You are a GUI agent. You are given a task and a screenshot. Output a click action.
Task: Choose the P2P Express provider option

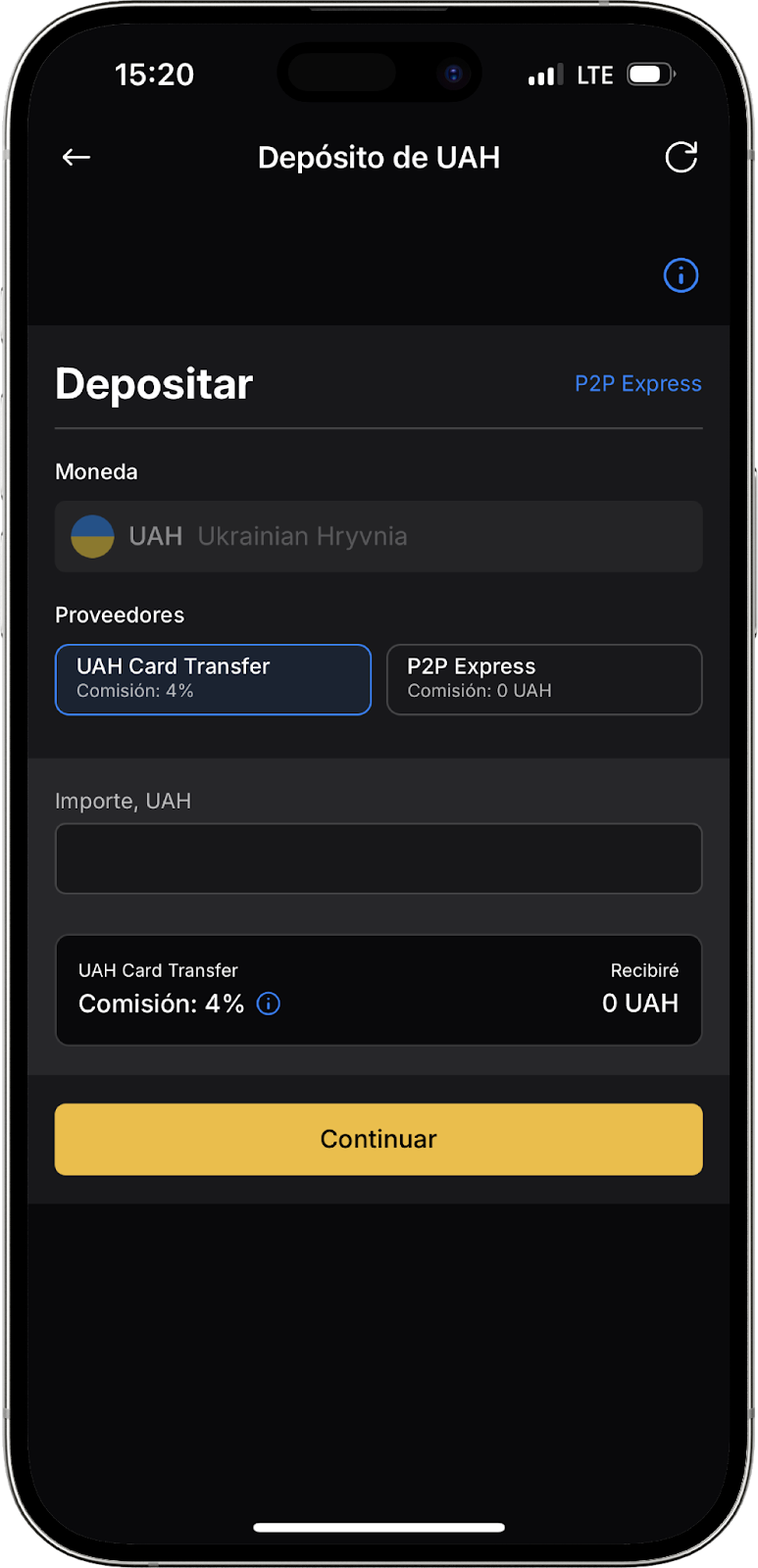point(544,679)
